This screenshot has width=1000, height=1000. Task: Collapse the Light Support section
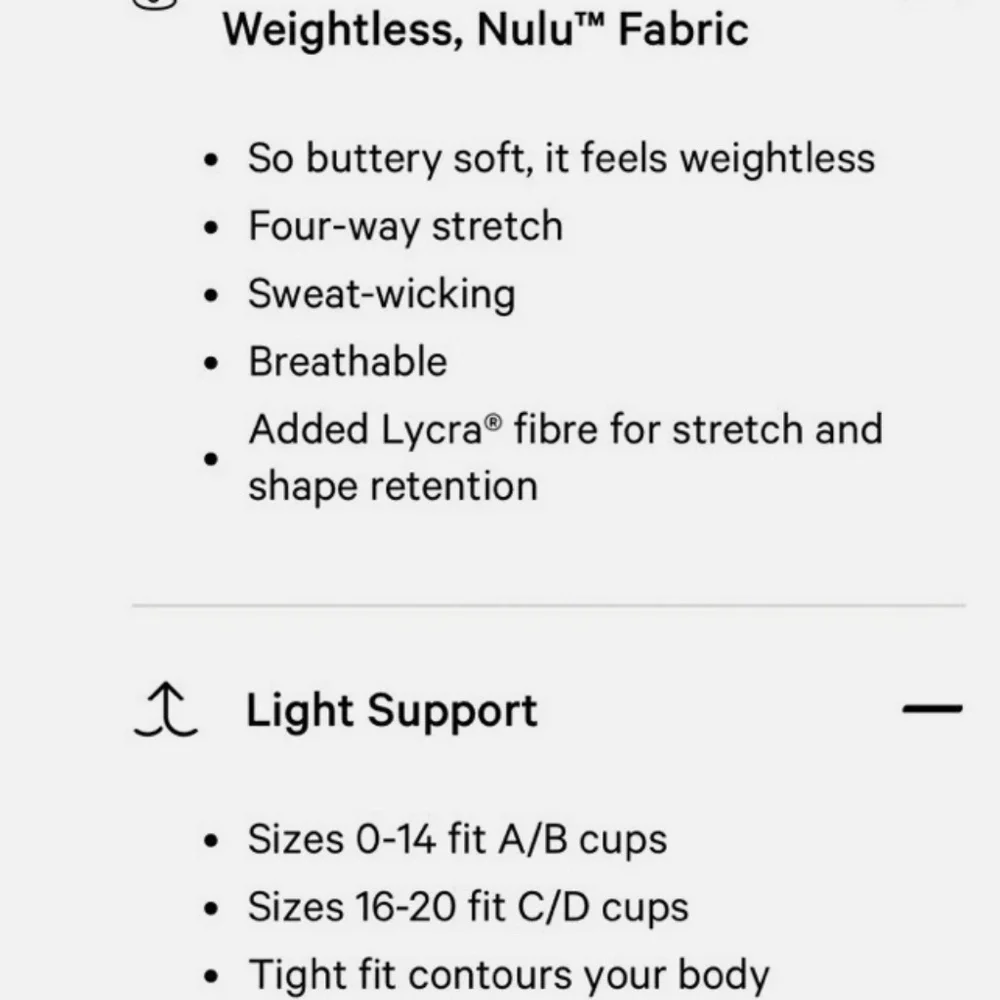(932, 710)
